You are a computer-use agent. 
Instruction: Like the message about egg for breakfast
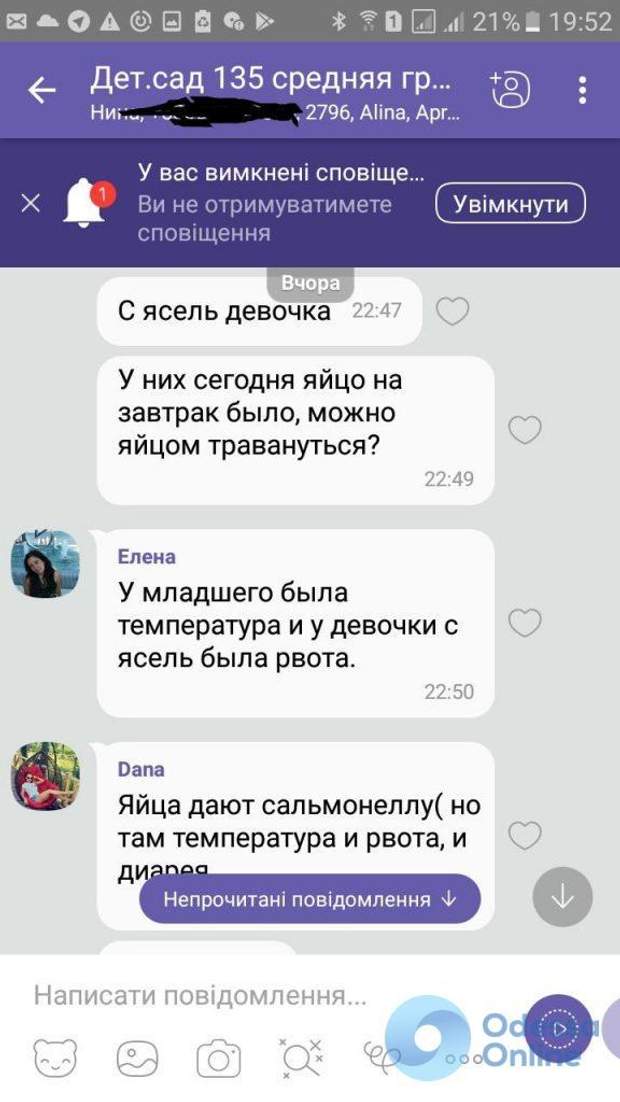(525, 430)
